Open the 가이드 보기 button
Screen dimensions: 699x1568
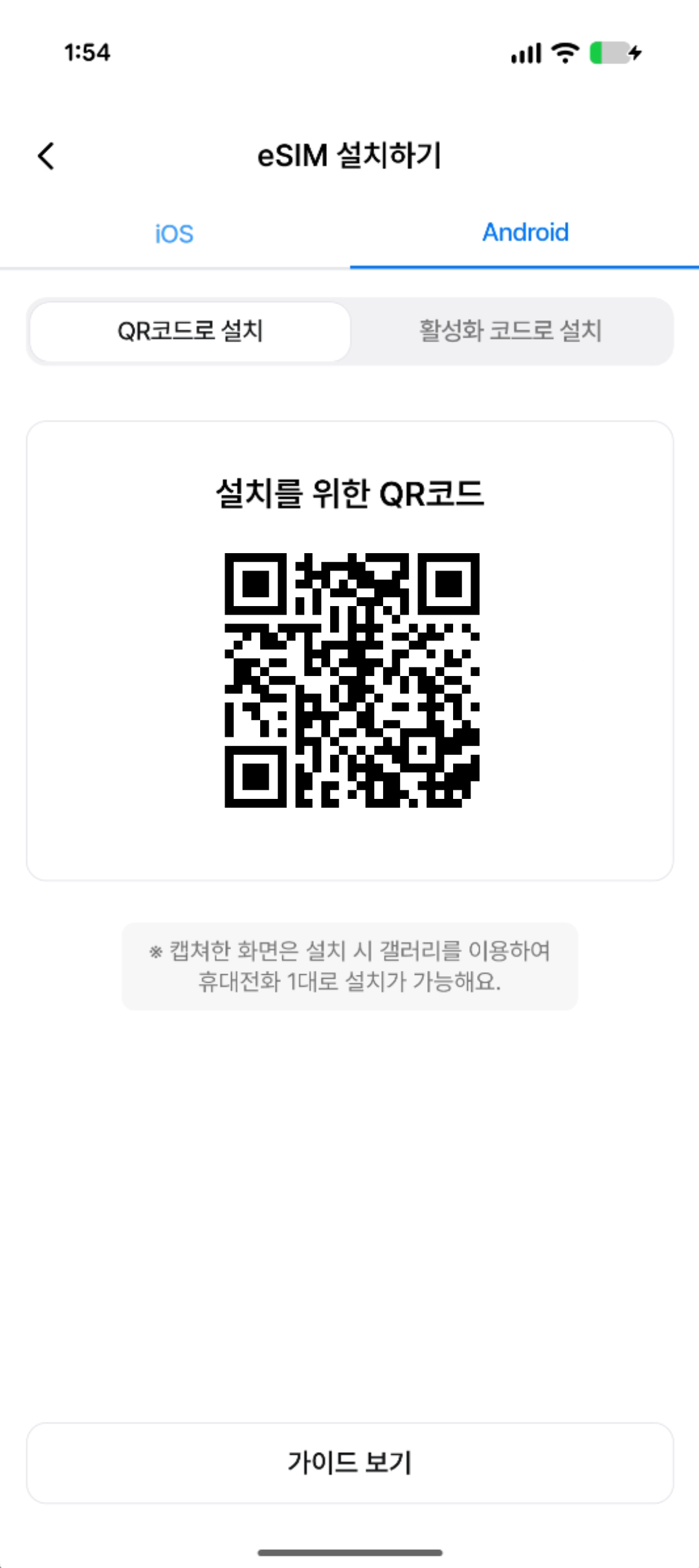click(x=349, y=1463)
